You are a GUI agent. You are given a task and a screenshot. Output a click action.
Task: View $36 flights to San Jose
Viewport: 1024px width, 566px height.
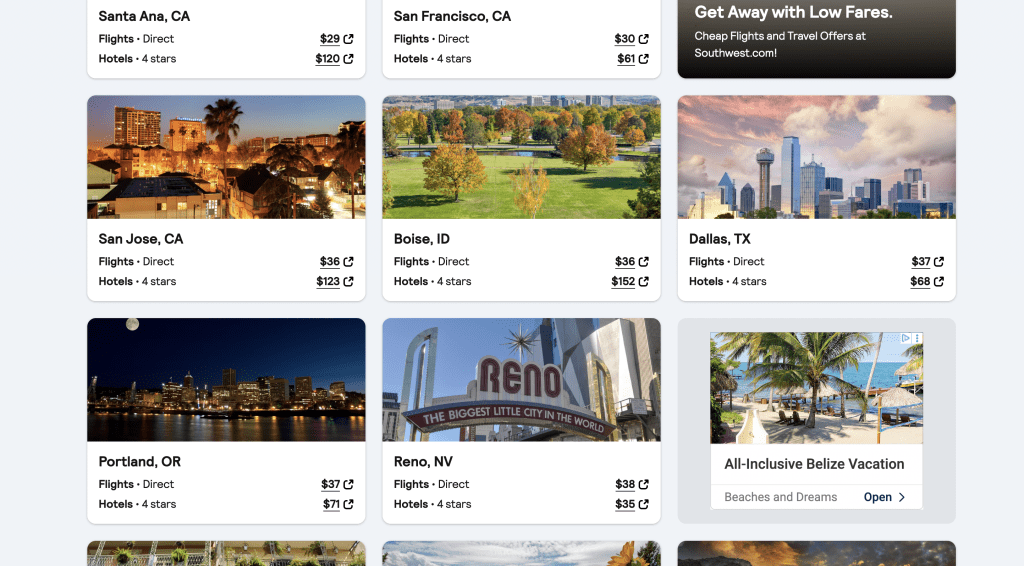[x=336, y=262]
